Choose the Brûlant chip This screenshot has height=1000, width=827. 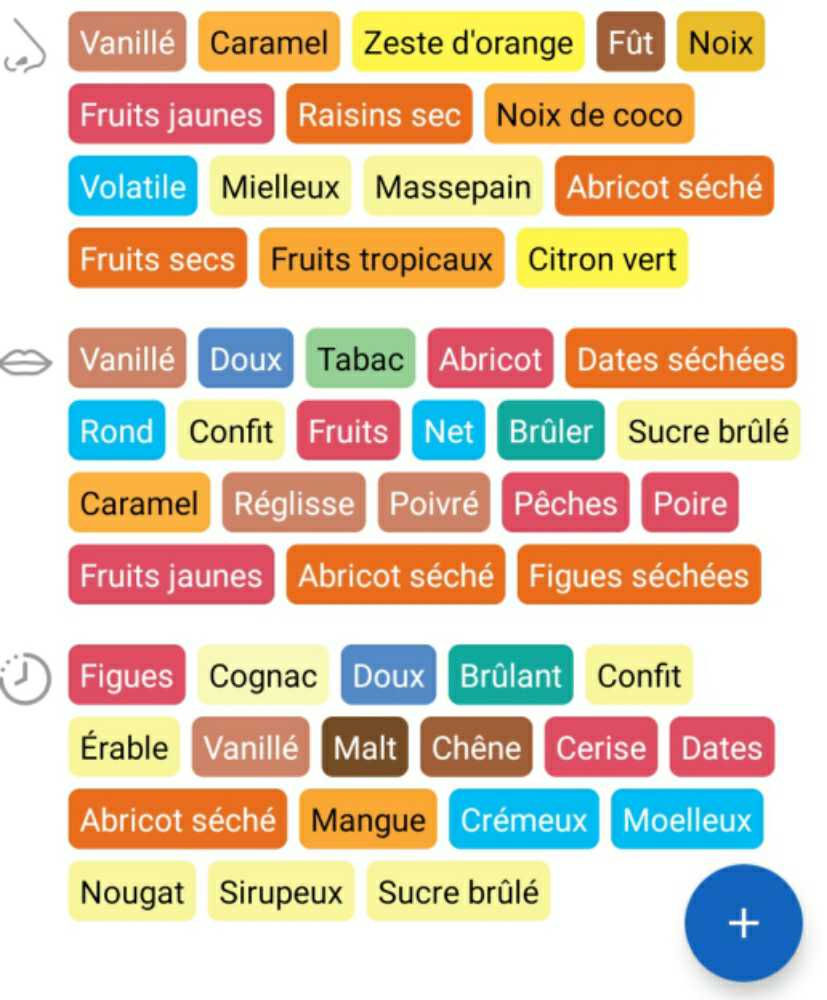click(510, 676)
